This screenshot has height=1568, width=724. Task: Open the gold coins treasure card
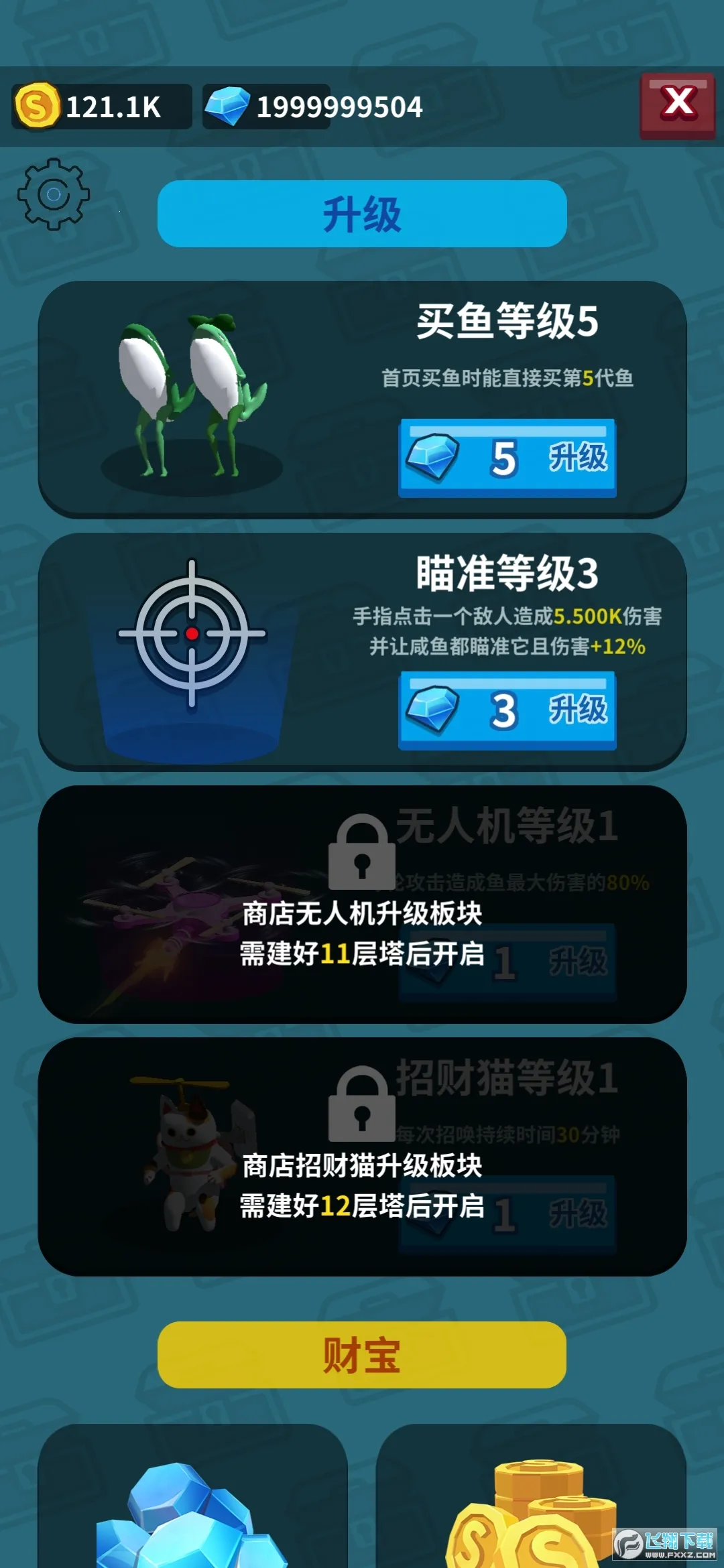531,1498
